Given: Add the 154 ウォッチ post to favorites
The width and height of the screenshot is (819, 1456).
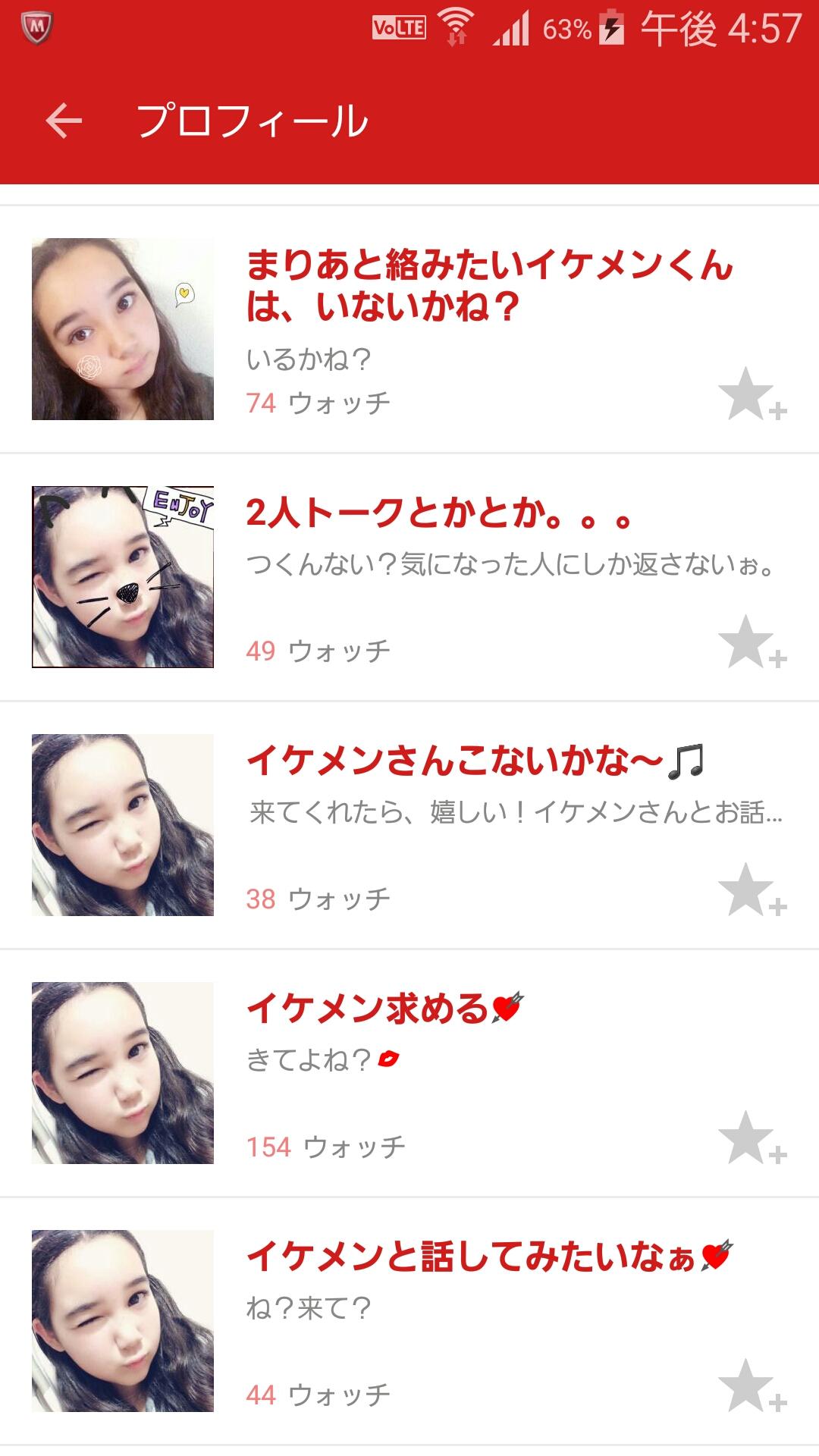Looking at the screenshot, I should click(751, 1138).
